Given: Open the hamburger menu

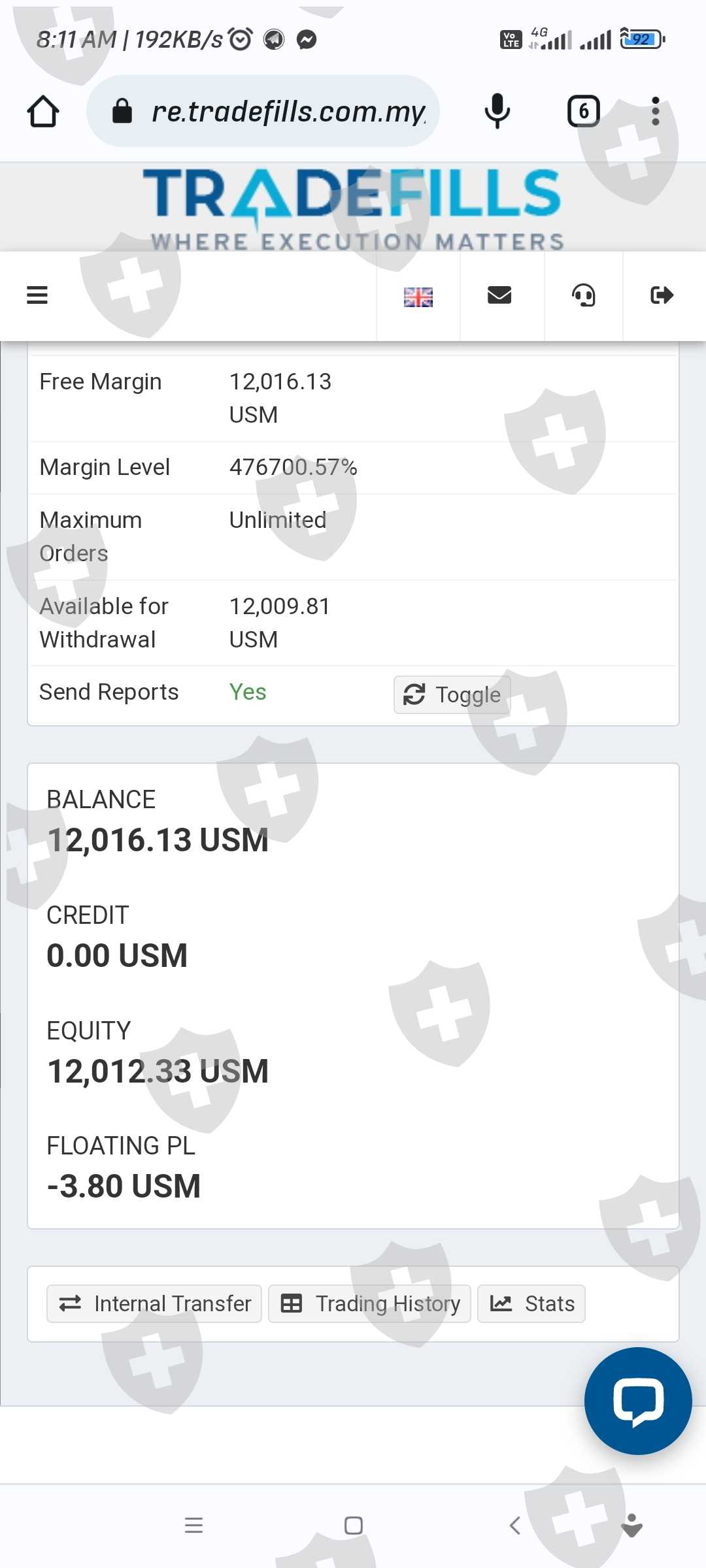Looking at the screenshot, I should pyautogui.click(x=37, y=295).
